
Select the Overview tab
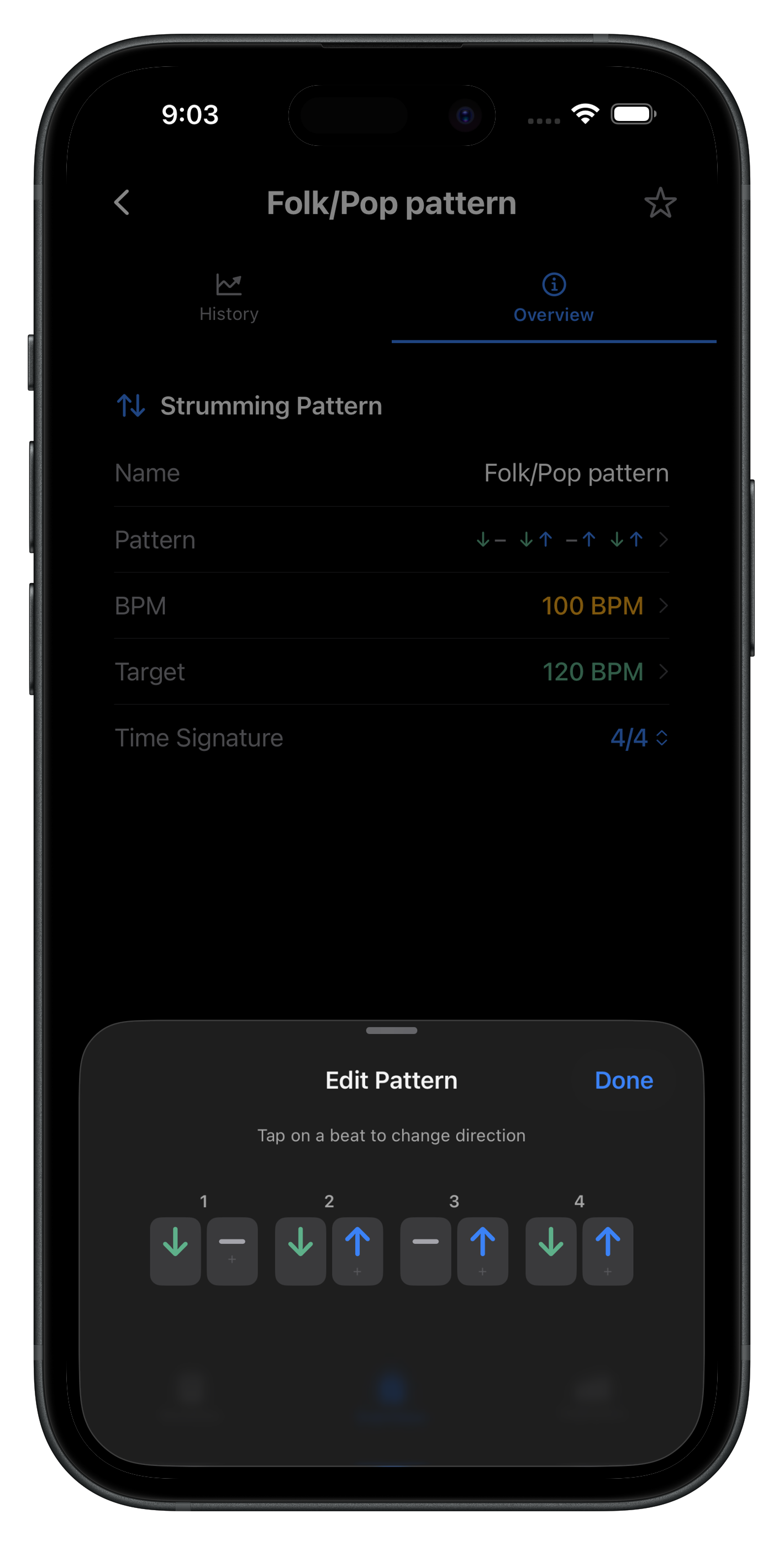point(553,299)
